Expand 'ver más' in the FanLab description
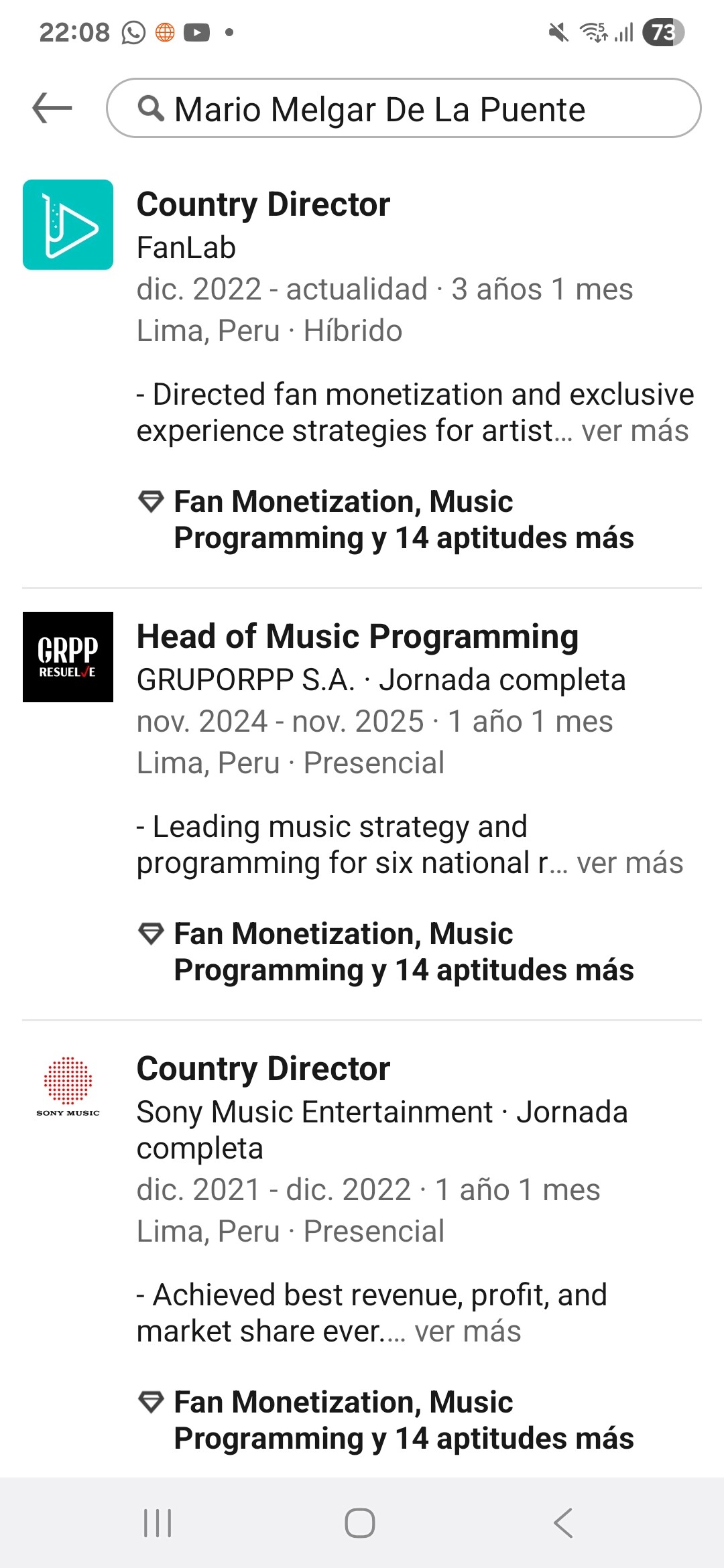The width and height of the screenshot is (724, 1568). click(634, 431)
